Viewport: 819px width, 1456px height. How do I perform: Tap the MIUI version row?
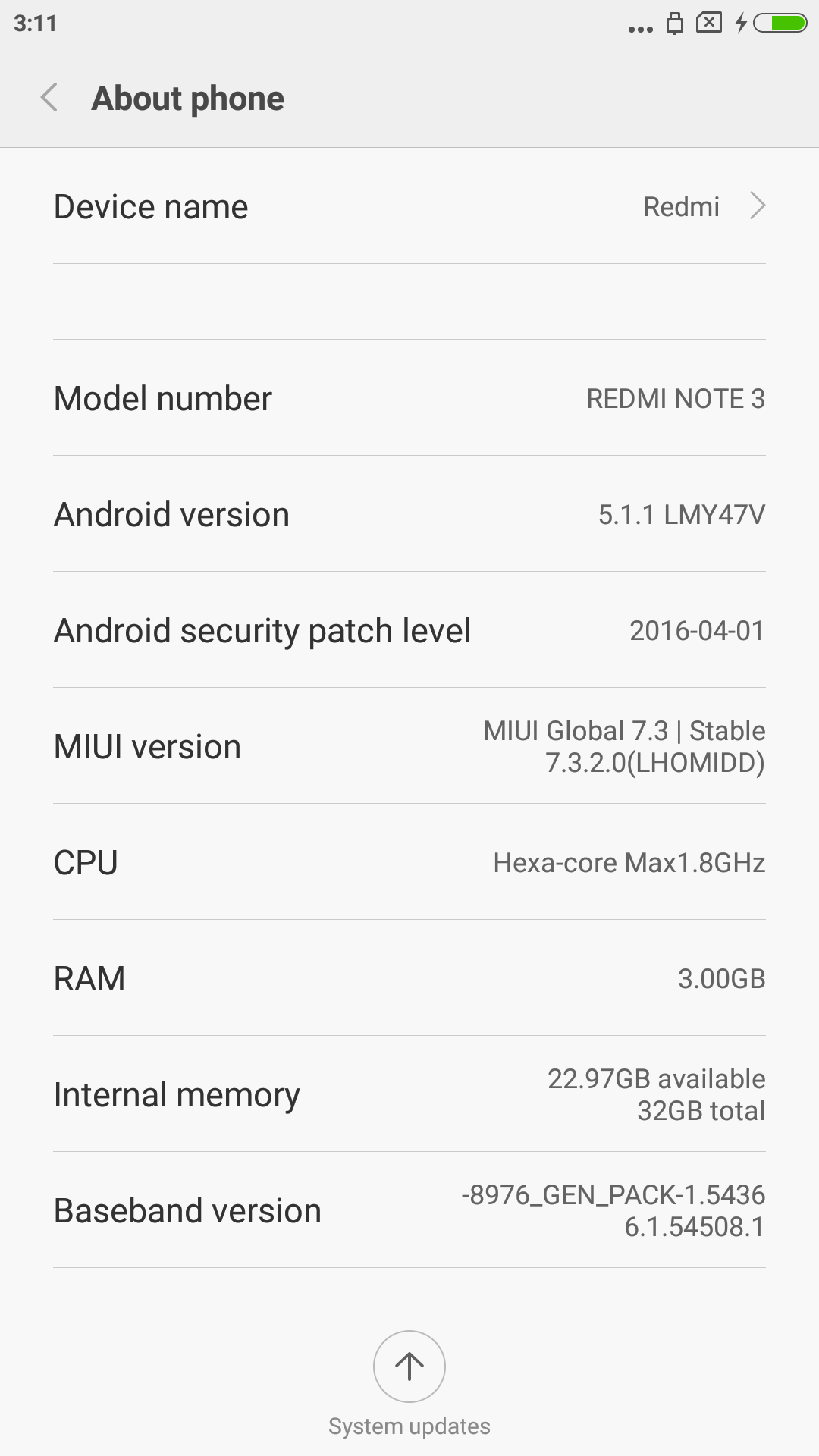click(x=409, y=746)
